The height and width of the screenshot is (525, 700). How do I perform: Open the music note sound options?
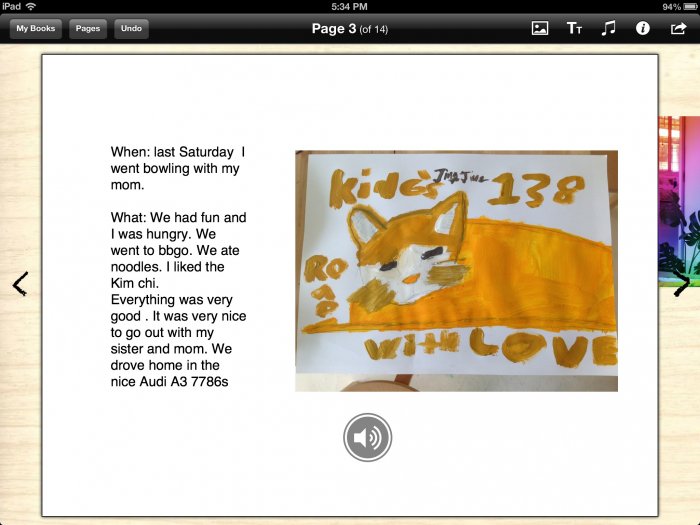pos(608,29)
